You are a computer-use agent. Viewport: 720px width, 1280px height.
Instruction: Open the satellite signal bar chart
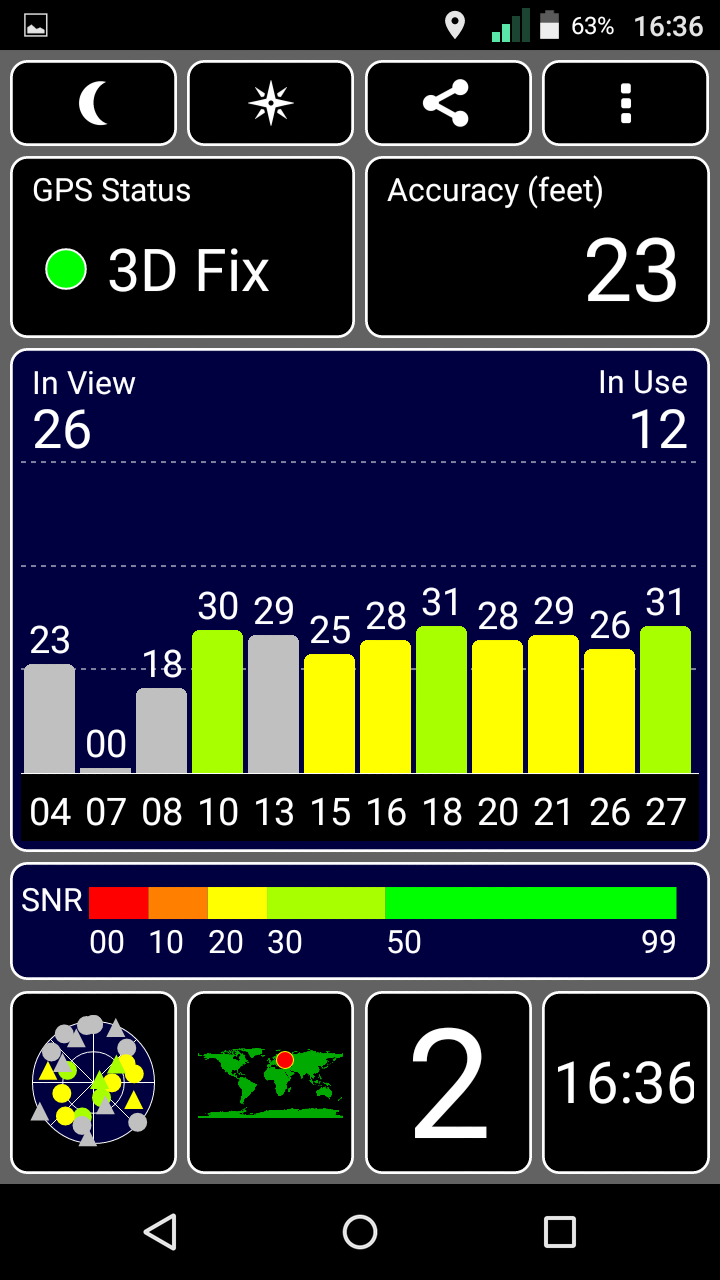[360, 600]
